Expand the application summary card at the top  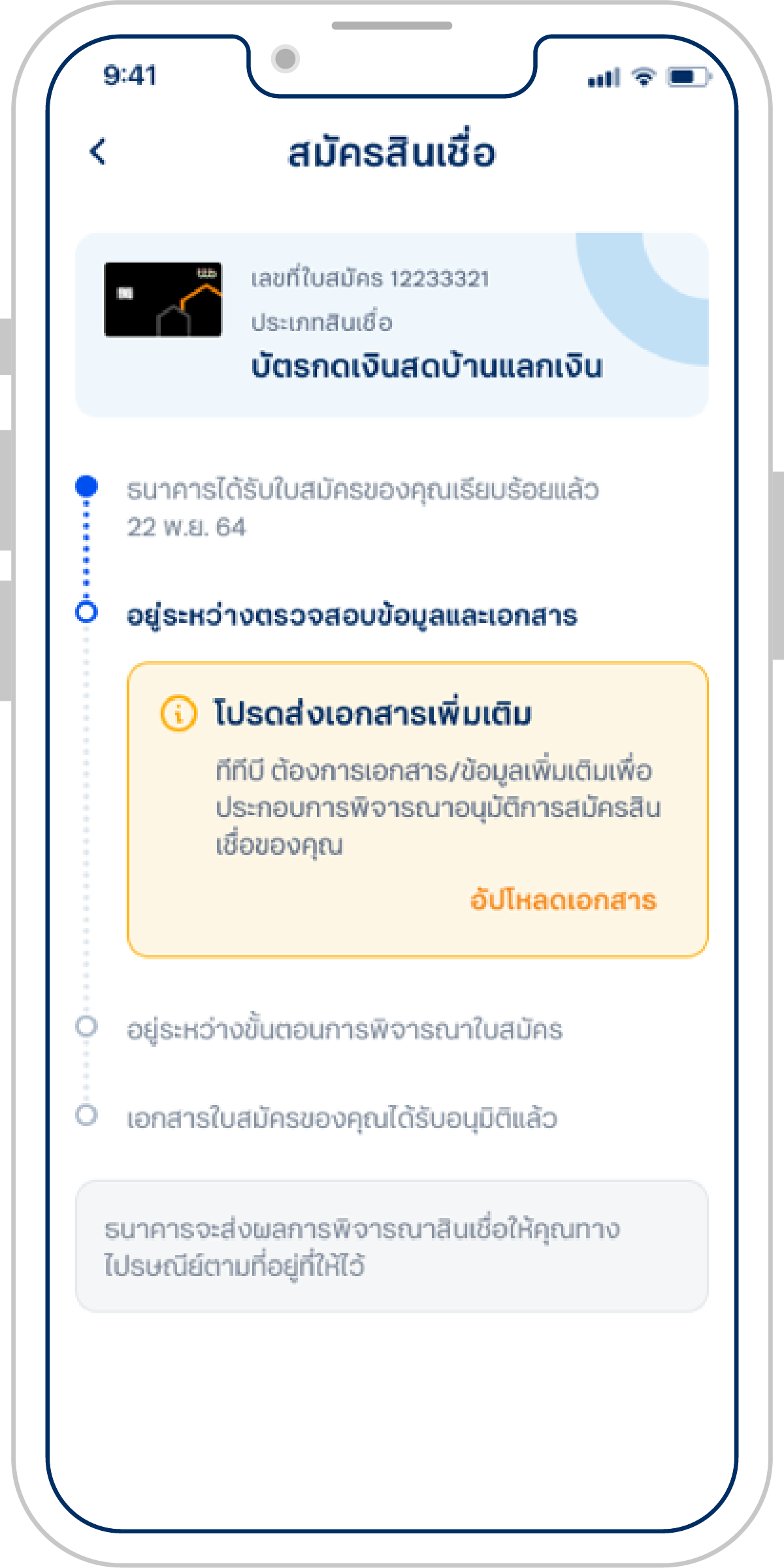(392, 323)
